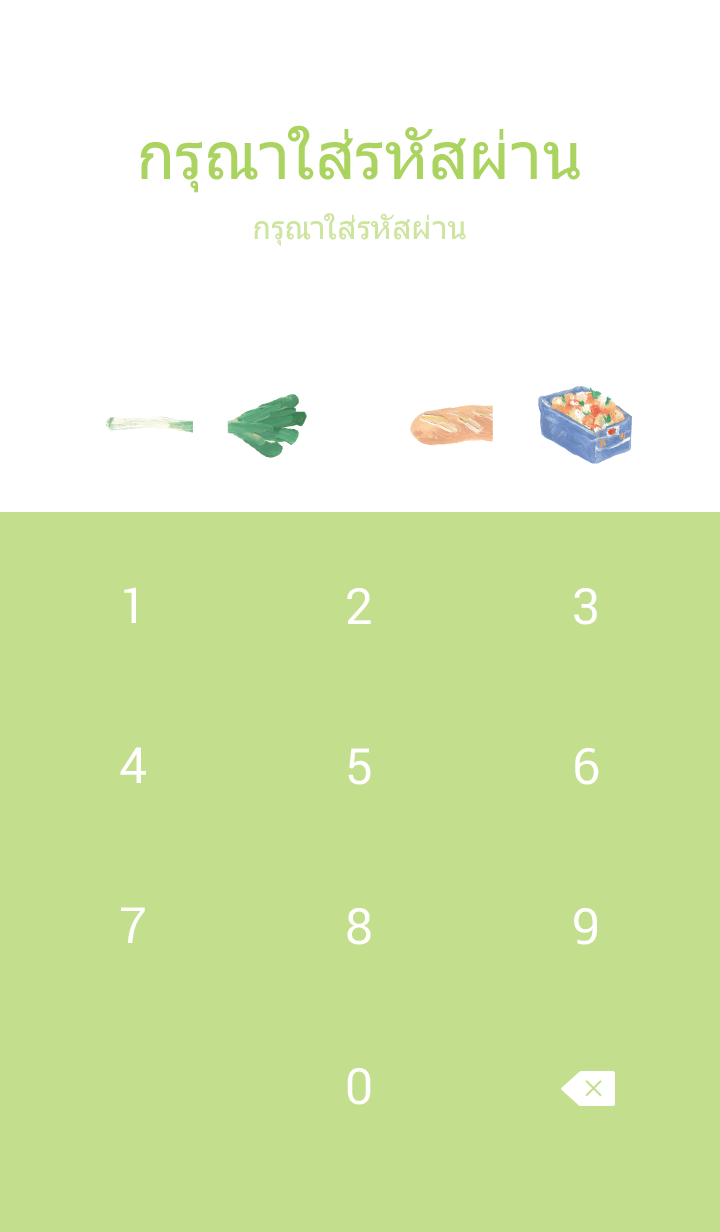Image resolution: width=720 pixels, height=1232 pixels.
Task: Type digit 4 using the keypad
Action: click(132, 767)
